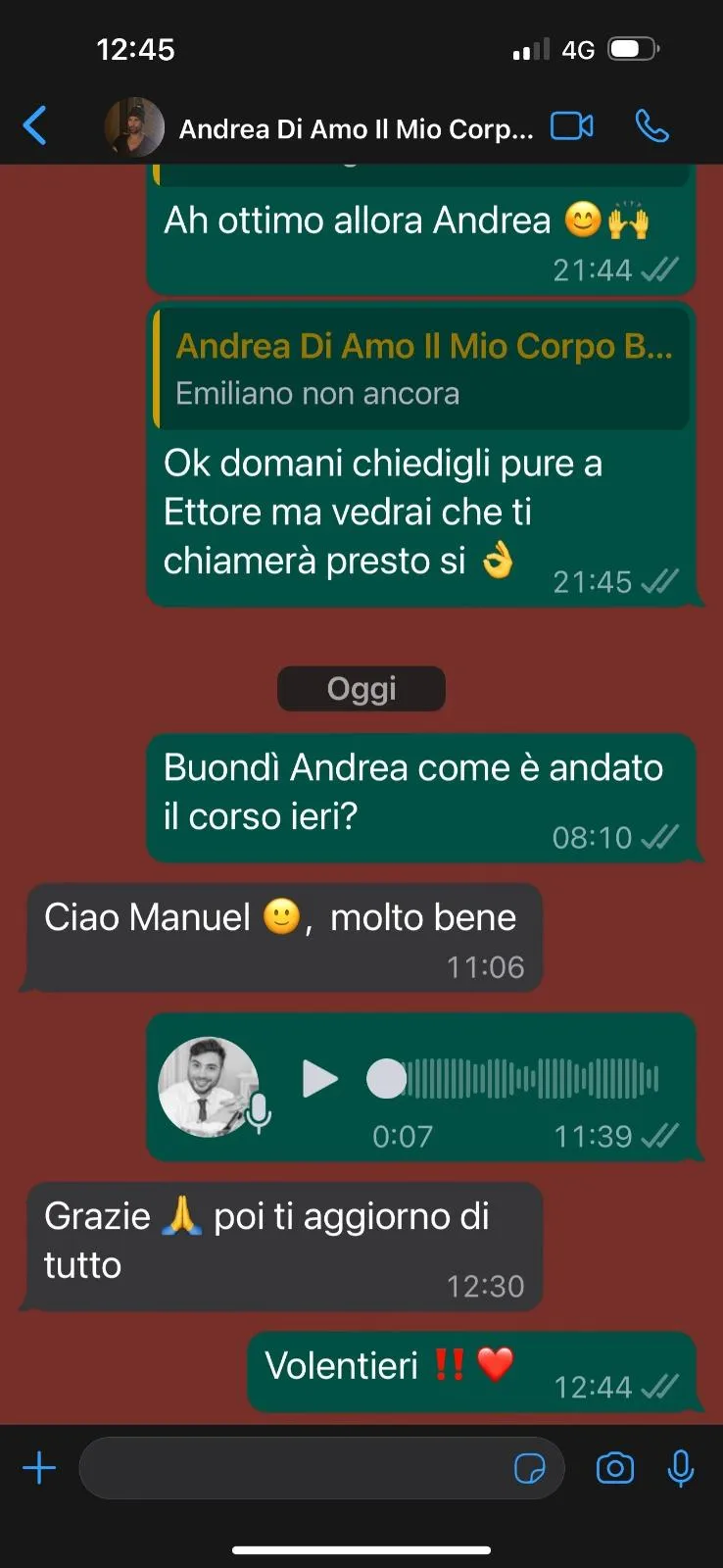Start a voice call with Andrea

[x=651, y=126]
